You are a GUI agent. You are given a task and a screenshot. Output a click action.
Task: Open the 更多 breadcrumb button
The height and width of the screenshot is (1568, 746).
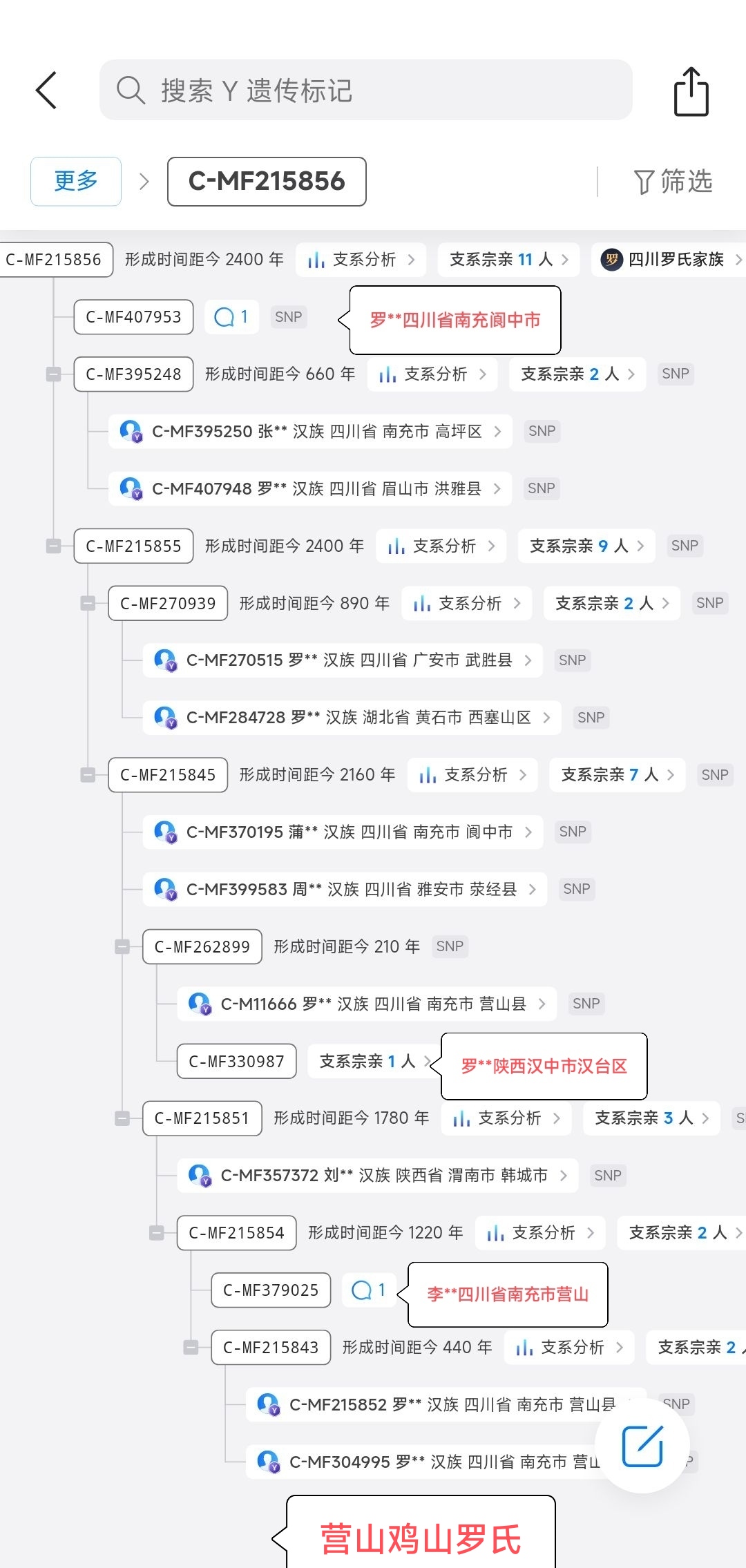(76, 182)
